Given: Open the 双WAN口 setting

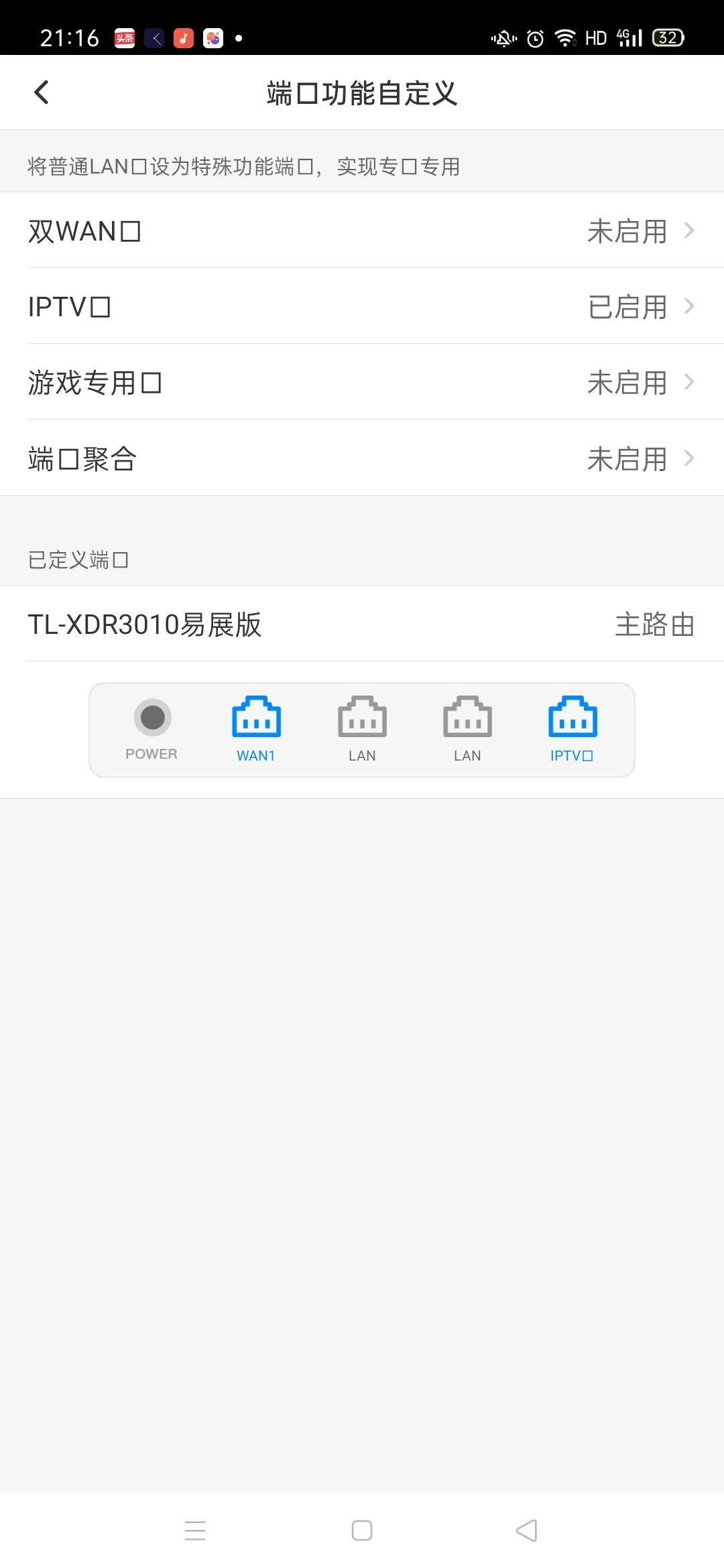Looking at the screenshot, I should 362,231.
